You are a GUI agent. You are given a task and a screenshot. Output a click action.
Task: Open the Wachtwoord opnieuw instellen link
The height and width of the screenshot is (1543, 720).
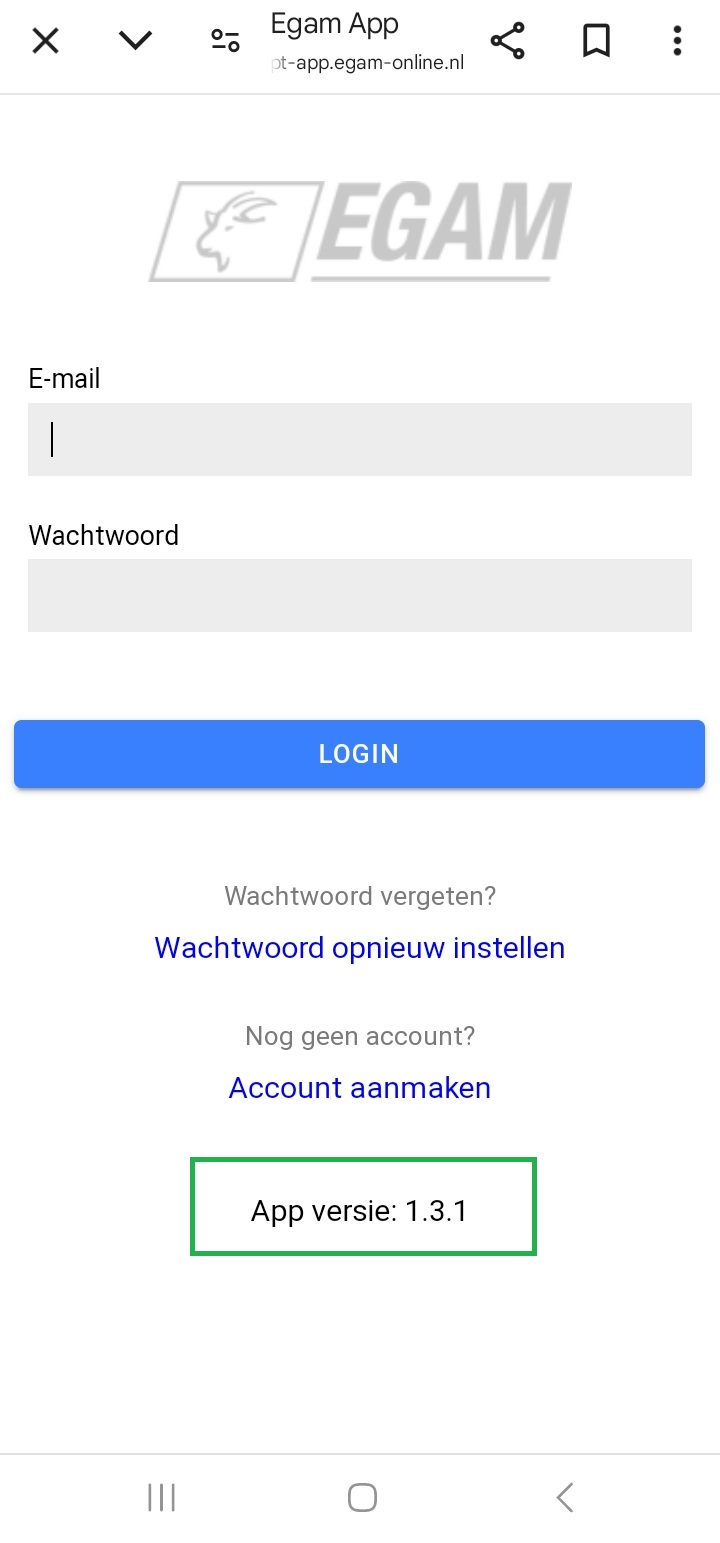(x=360, y=947)
